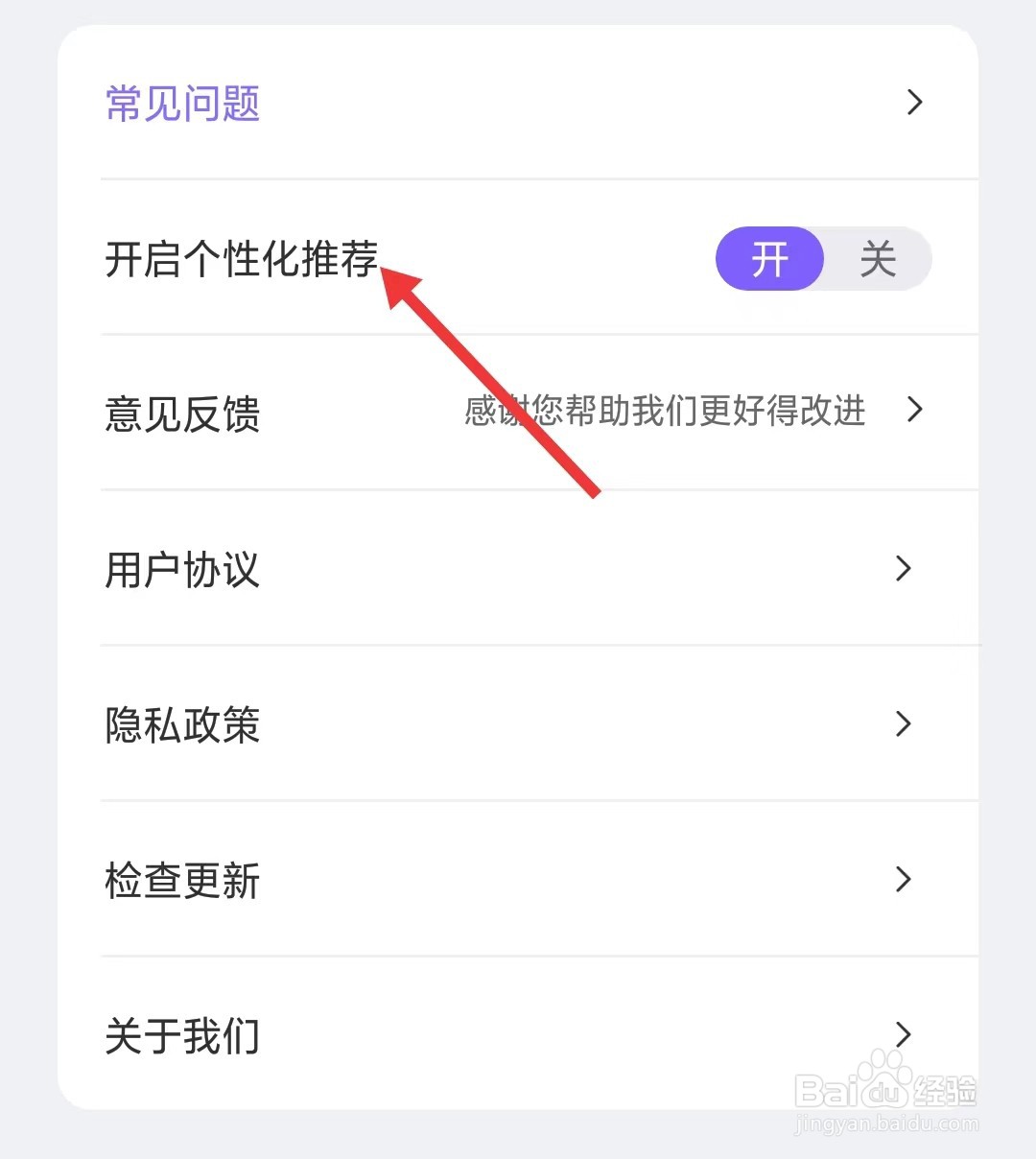
Task: Expand the chevron beside 隐私政策
Action: point(903,724)
